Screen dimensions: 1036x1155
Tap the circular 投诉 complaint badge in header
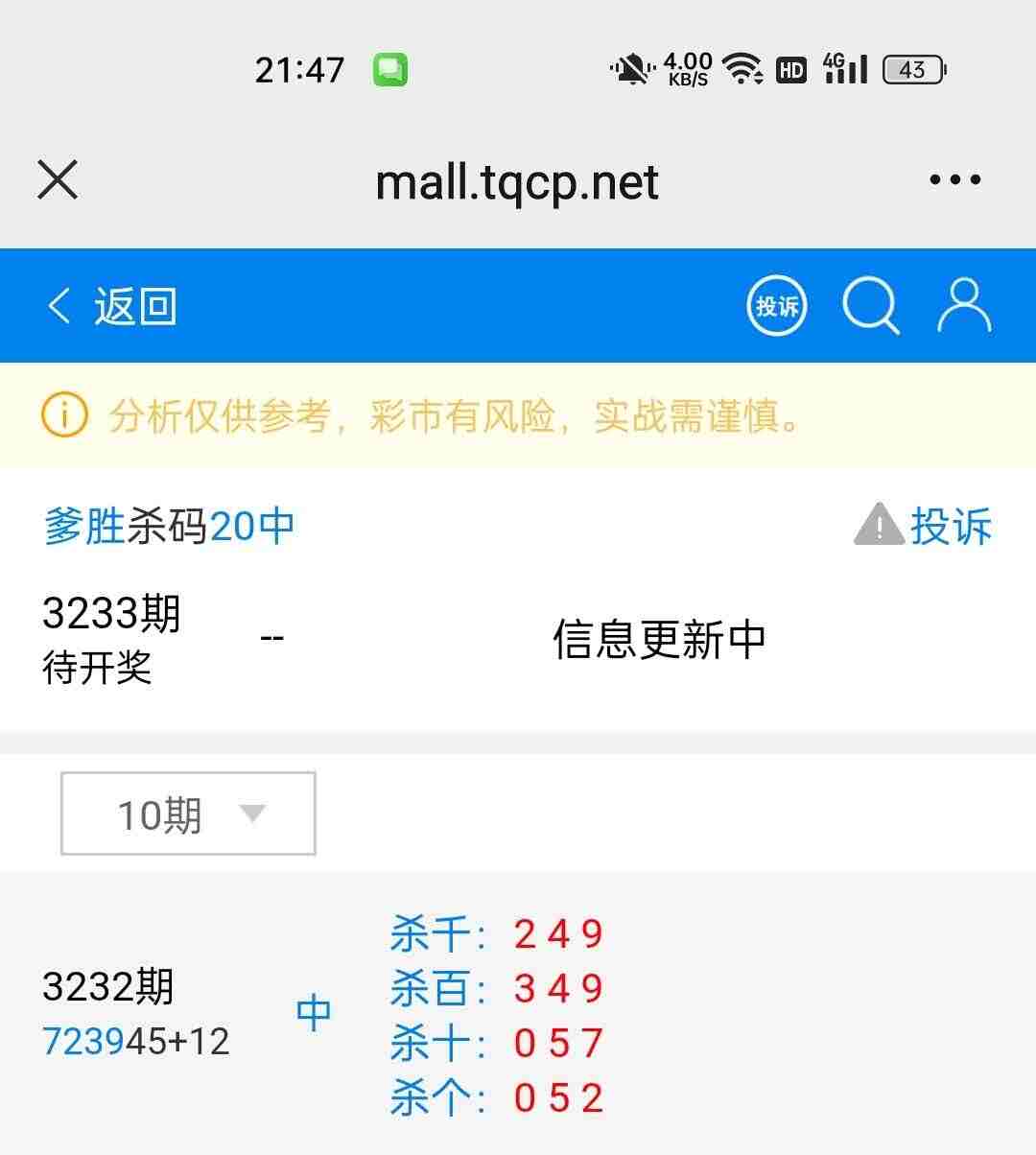tap(776, 305)
